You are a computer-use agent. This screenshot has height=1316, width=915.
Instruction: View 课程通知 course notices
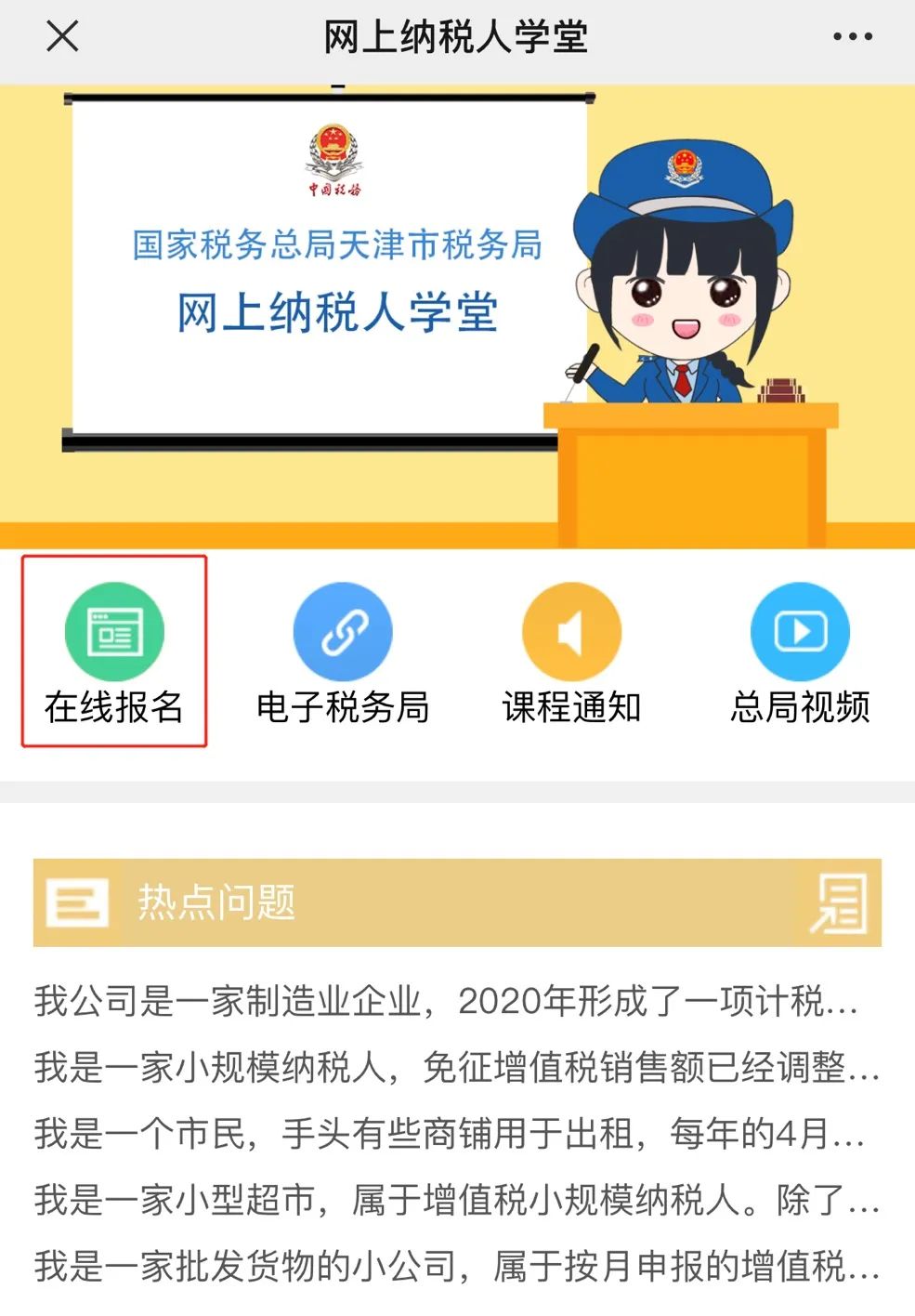(x=571, y=651)
